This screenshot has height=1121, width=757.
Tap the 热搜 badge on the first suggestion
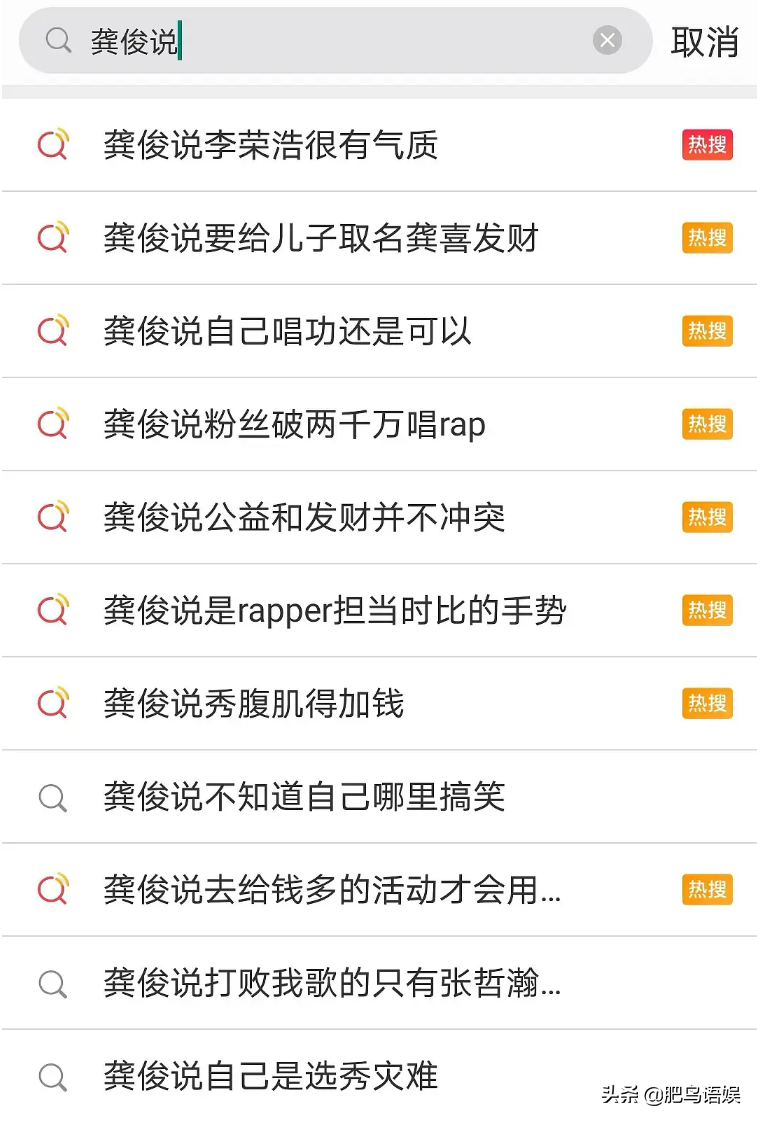pyautogui.click(x=706, y=145)
